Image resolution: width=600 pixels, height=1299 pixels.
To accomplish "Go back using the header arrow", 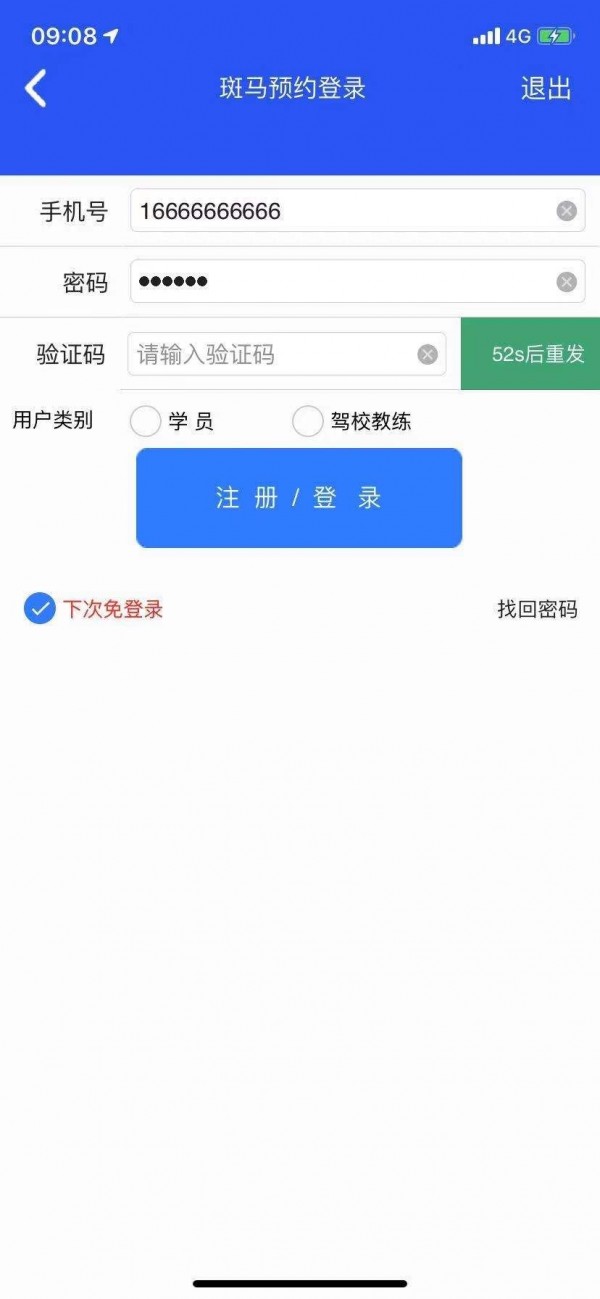I will point(36,88).
